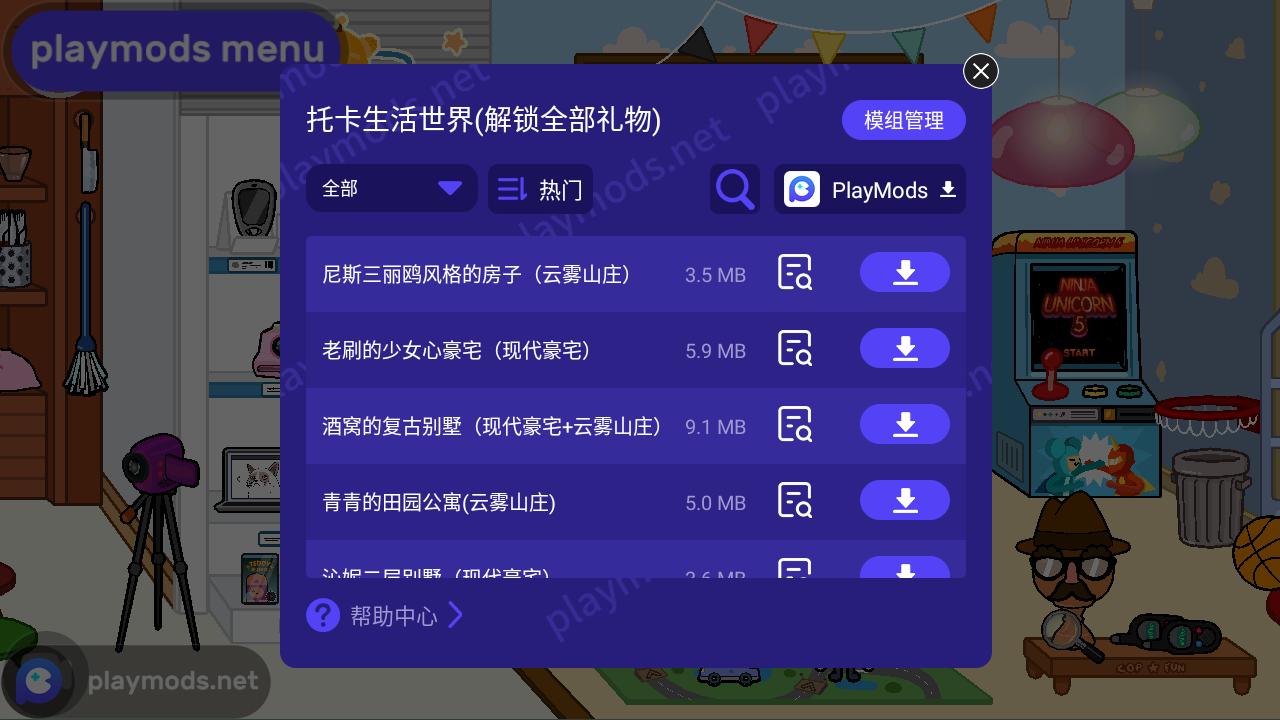Tap the playmods menu button
Screen dimensions: 1280x720
176,49
